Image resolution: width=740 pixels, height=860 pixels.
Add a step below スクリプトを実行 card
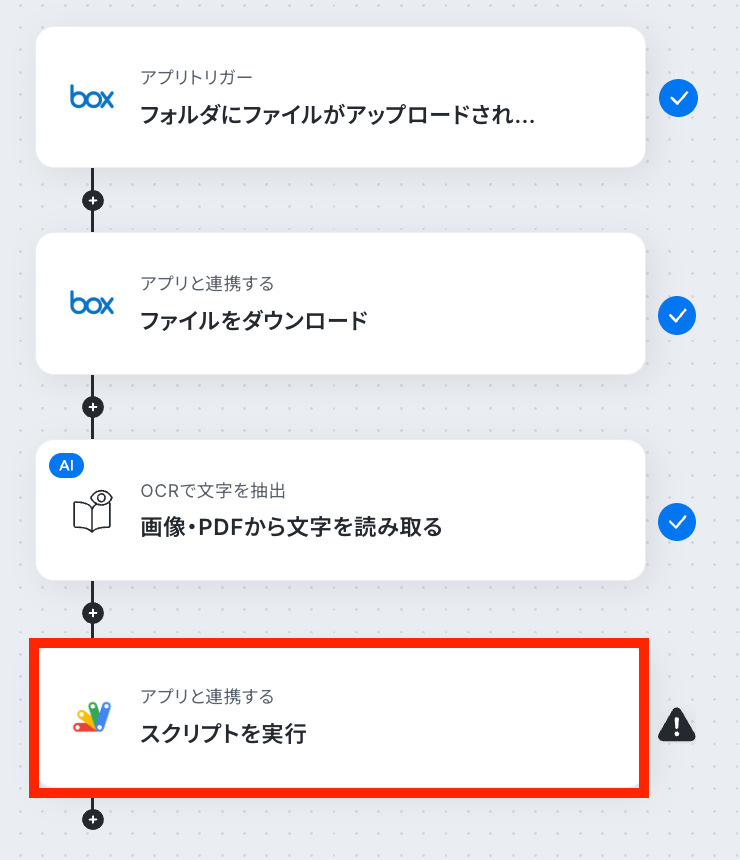click(93, 820)
